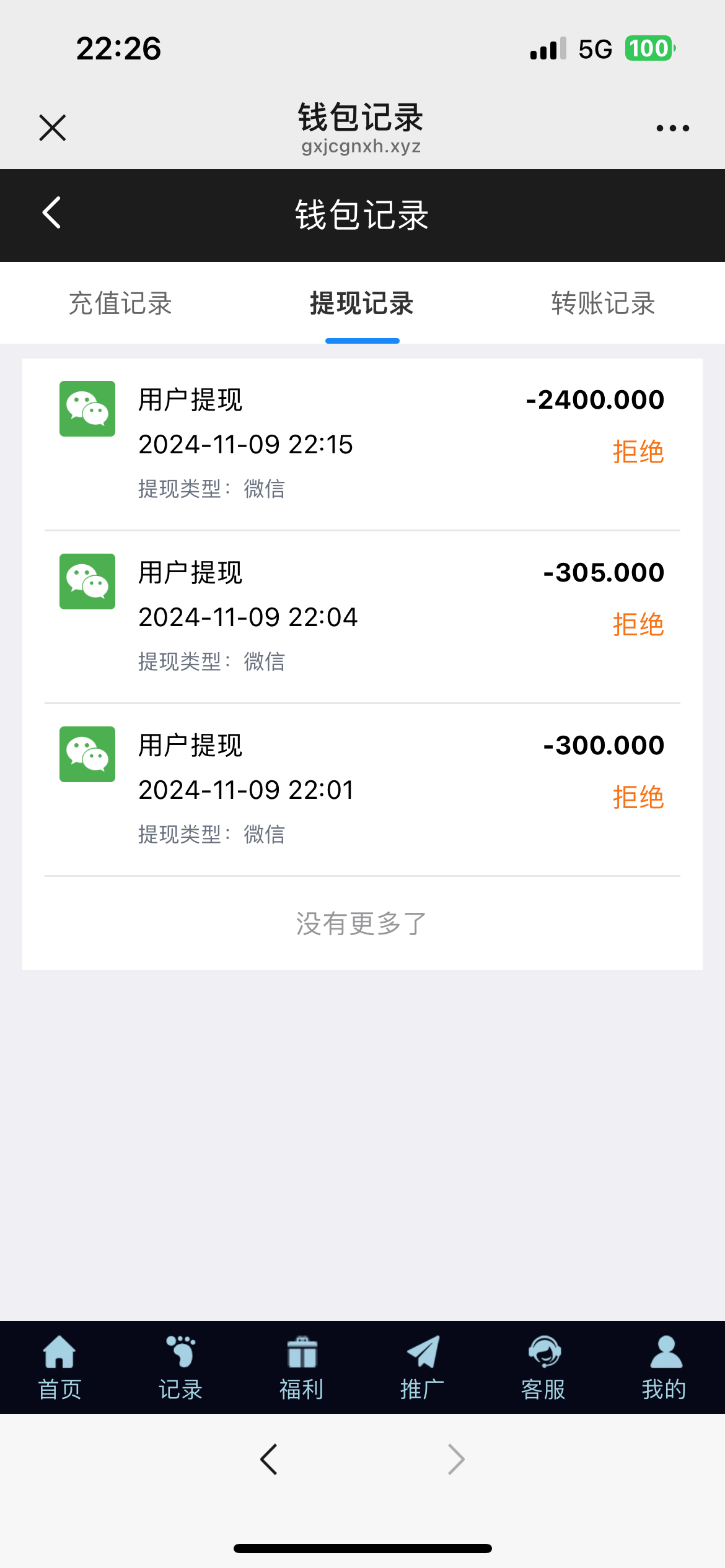The height and width of the screenshot is (1568, 725).
Task: Open the 推广 promotion tab
Action: (x=423, y=1368)
